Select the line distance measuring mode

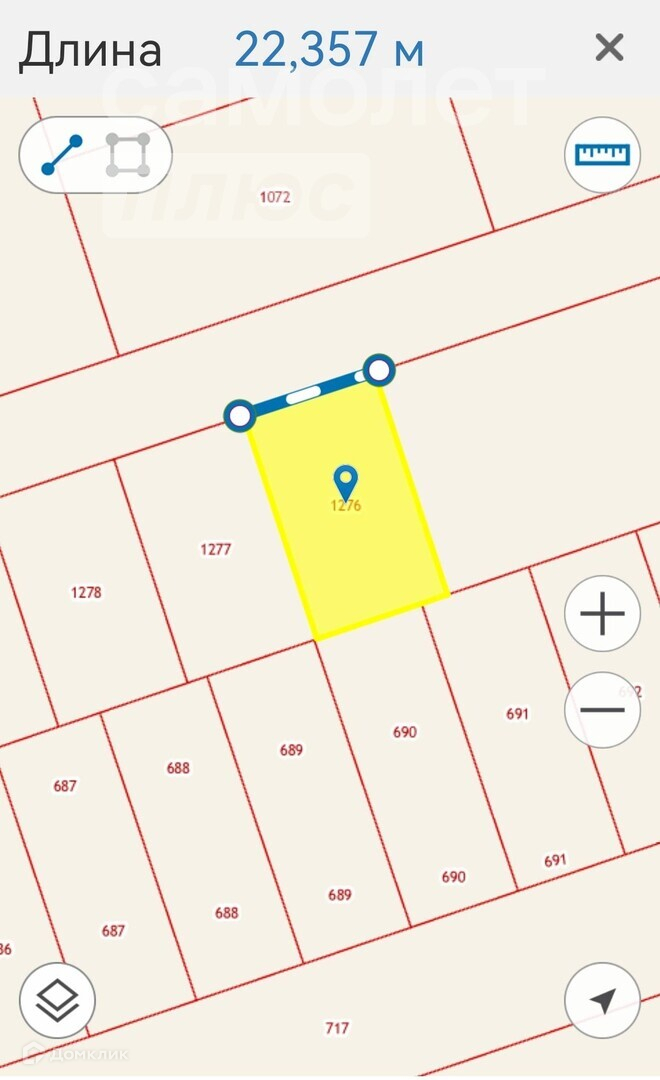pyautogui.click(x=62, y=155)
